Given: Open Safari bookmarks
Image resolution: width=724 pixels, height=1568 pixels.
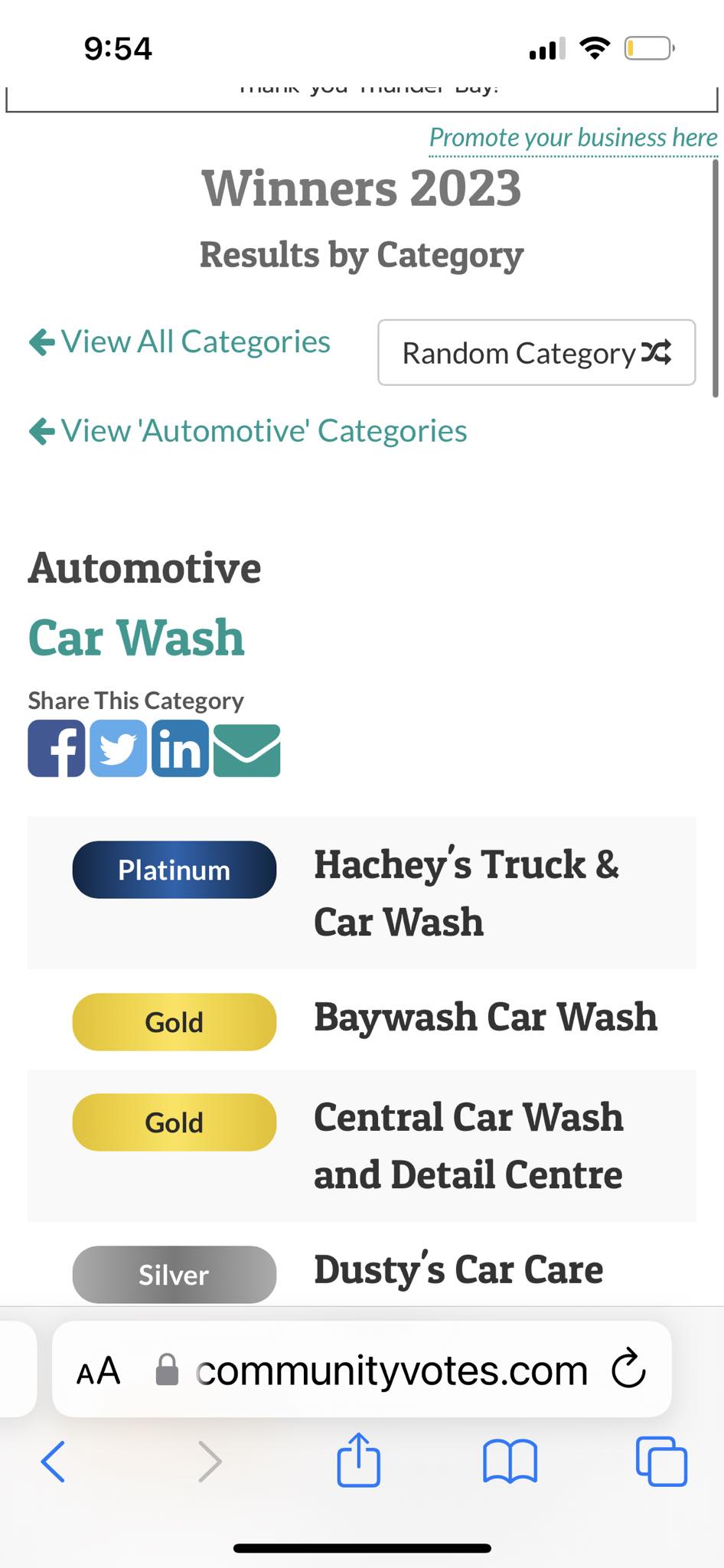Looking at the screenshot, I should click(x=510, y=1462).
